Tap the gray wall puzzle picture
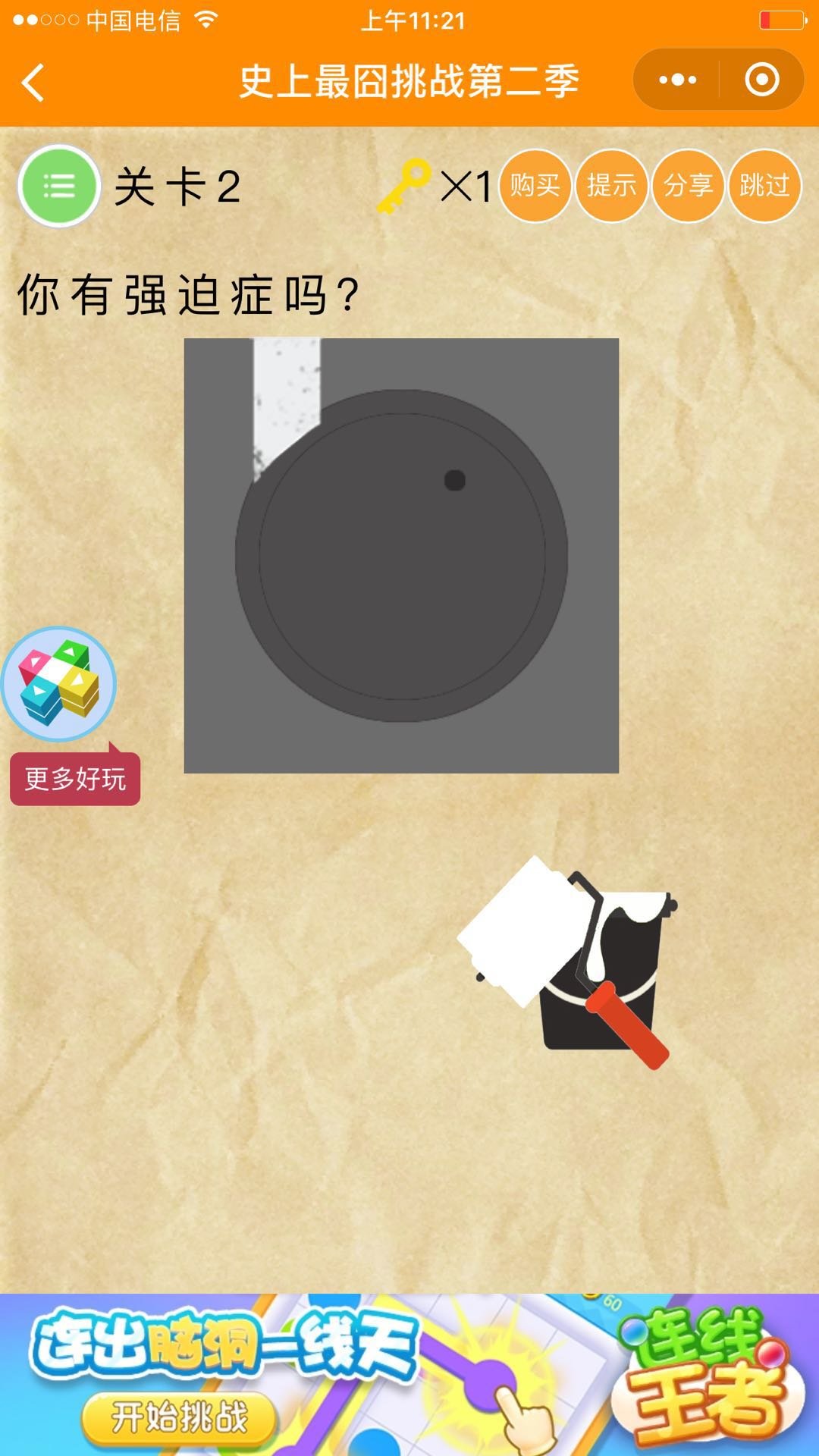 click(x=401, y=556)
